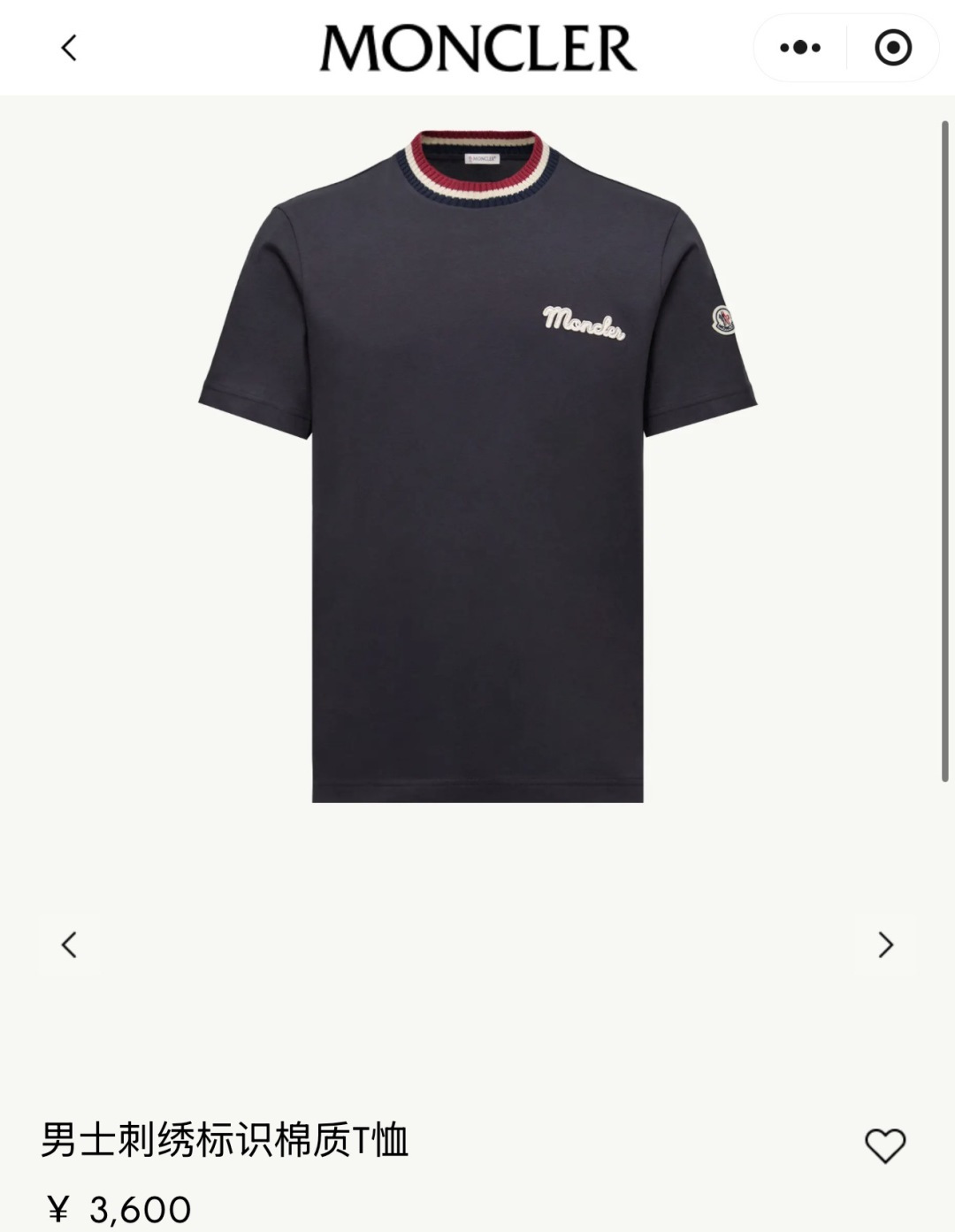Viewport: 955px width, 1232px height.
Task: Close the mini program via circle button
Action: coord(893,48)
